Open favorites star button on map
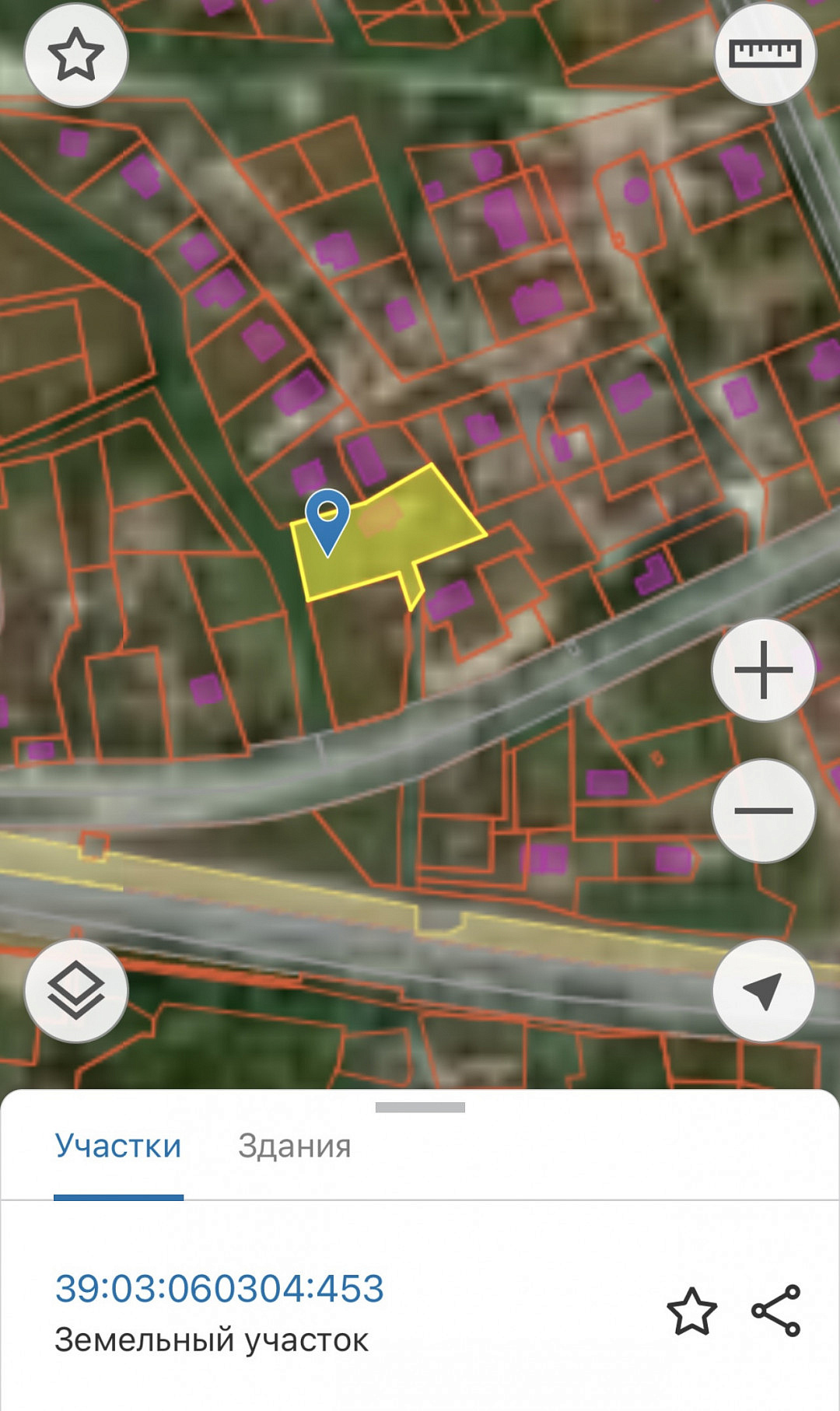840x1411 pixels. (76, 54)
